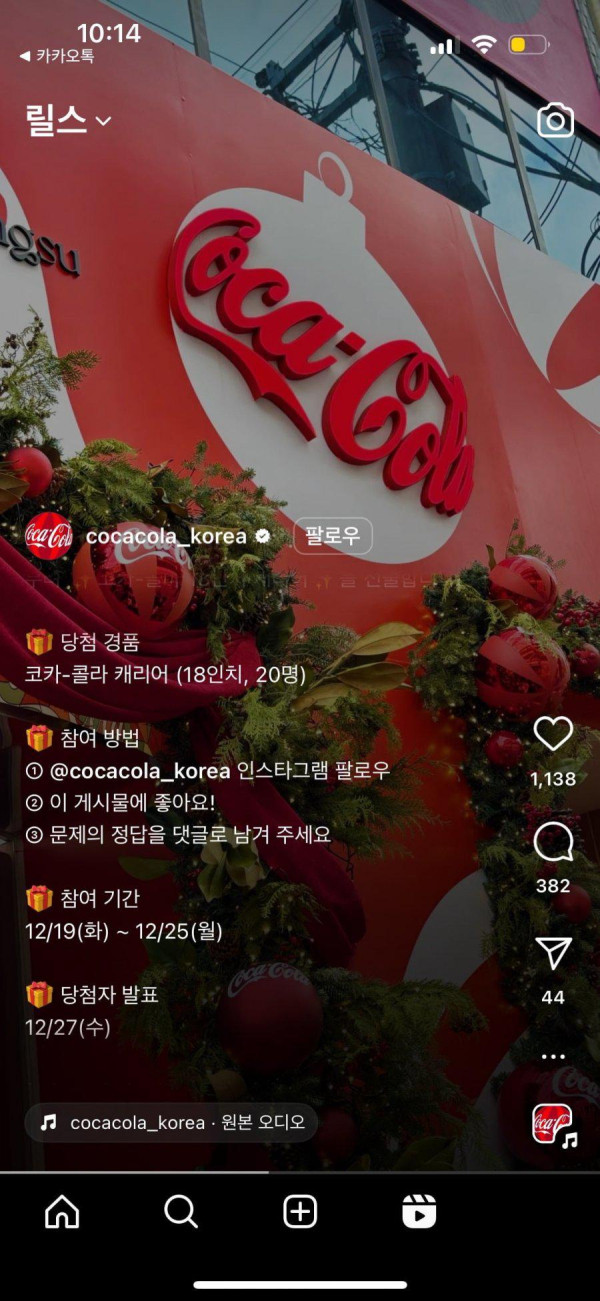Image resolution: width=600 pixels, height=1301 pixels.
Task: Go to the Home tab
Action: coord(62,1212)
